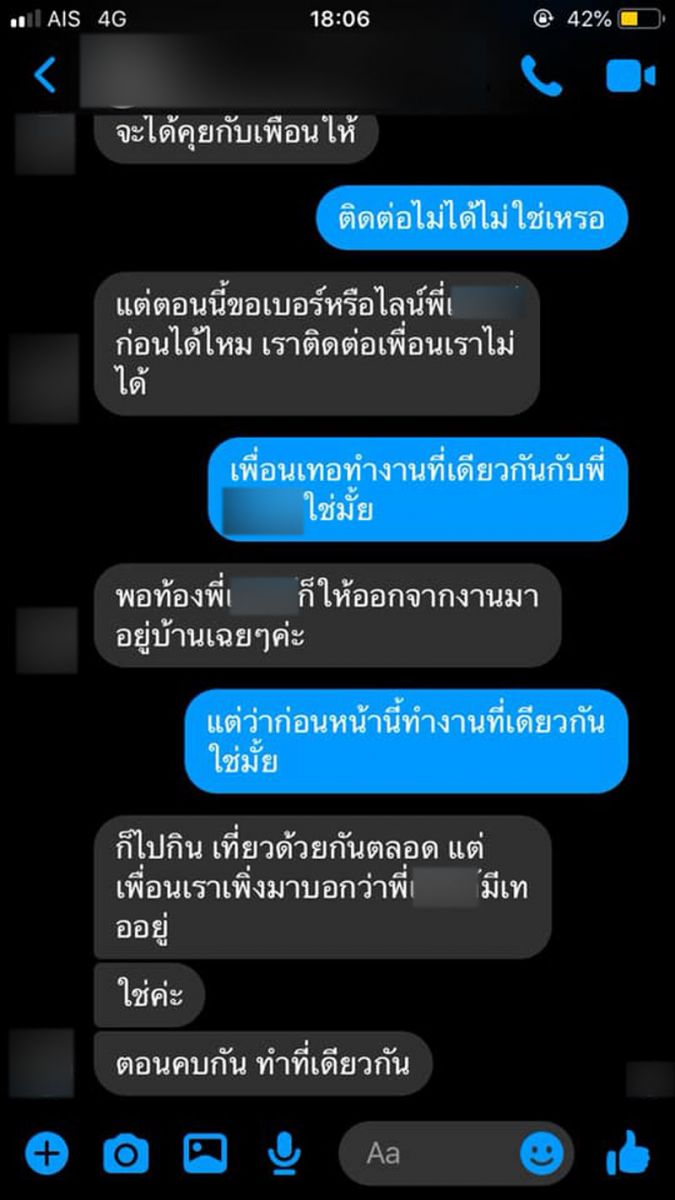Screen dimensions: 675x1200
Task: Go back to the chat list
Action: point(45,75)
